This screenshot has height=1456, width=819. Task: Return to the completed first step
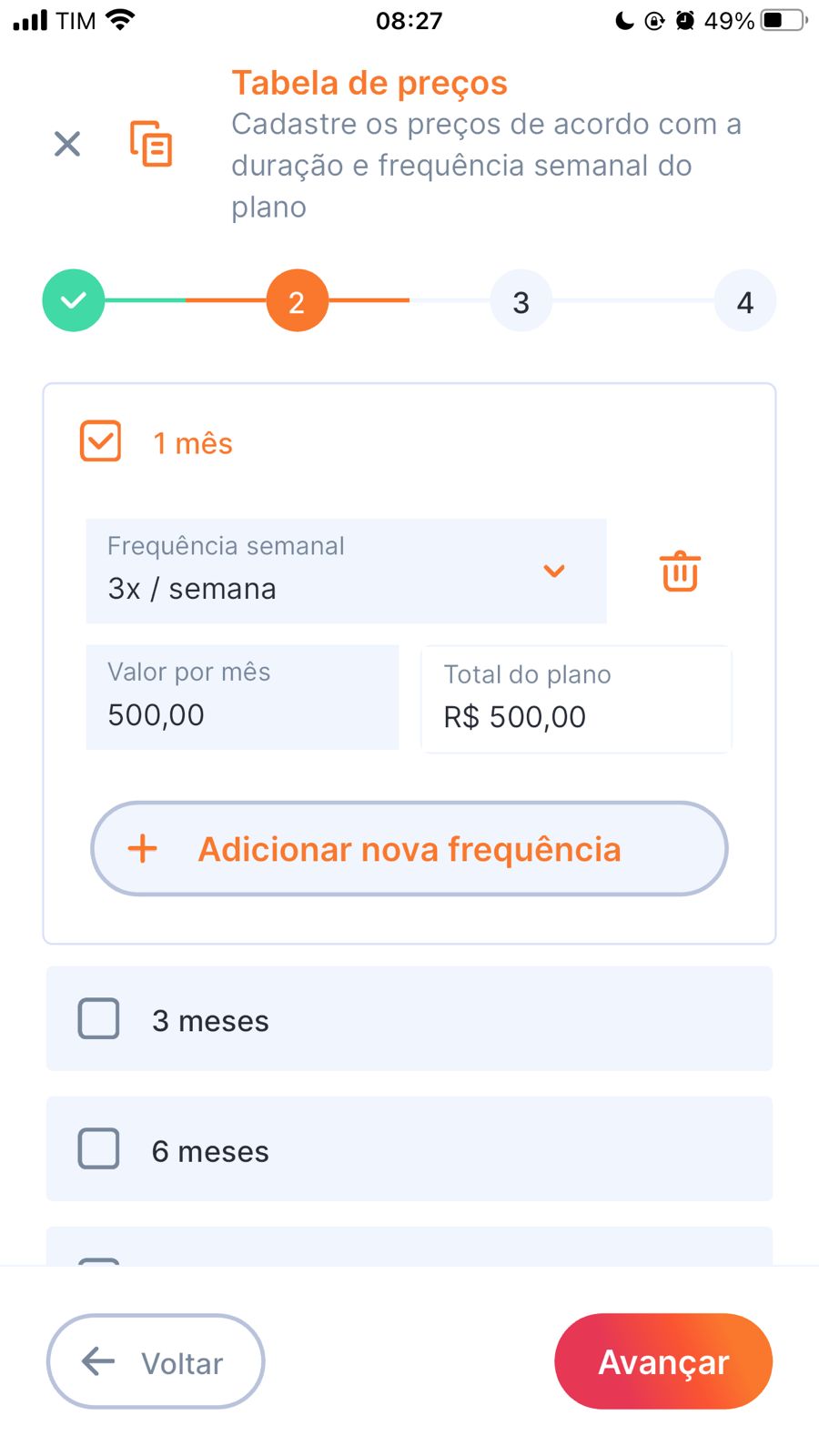pyautogui.click(x=74, y=300)
